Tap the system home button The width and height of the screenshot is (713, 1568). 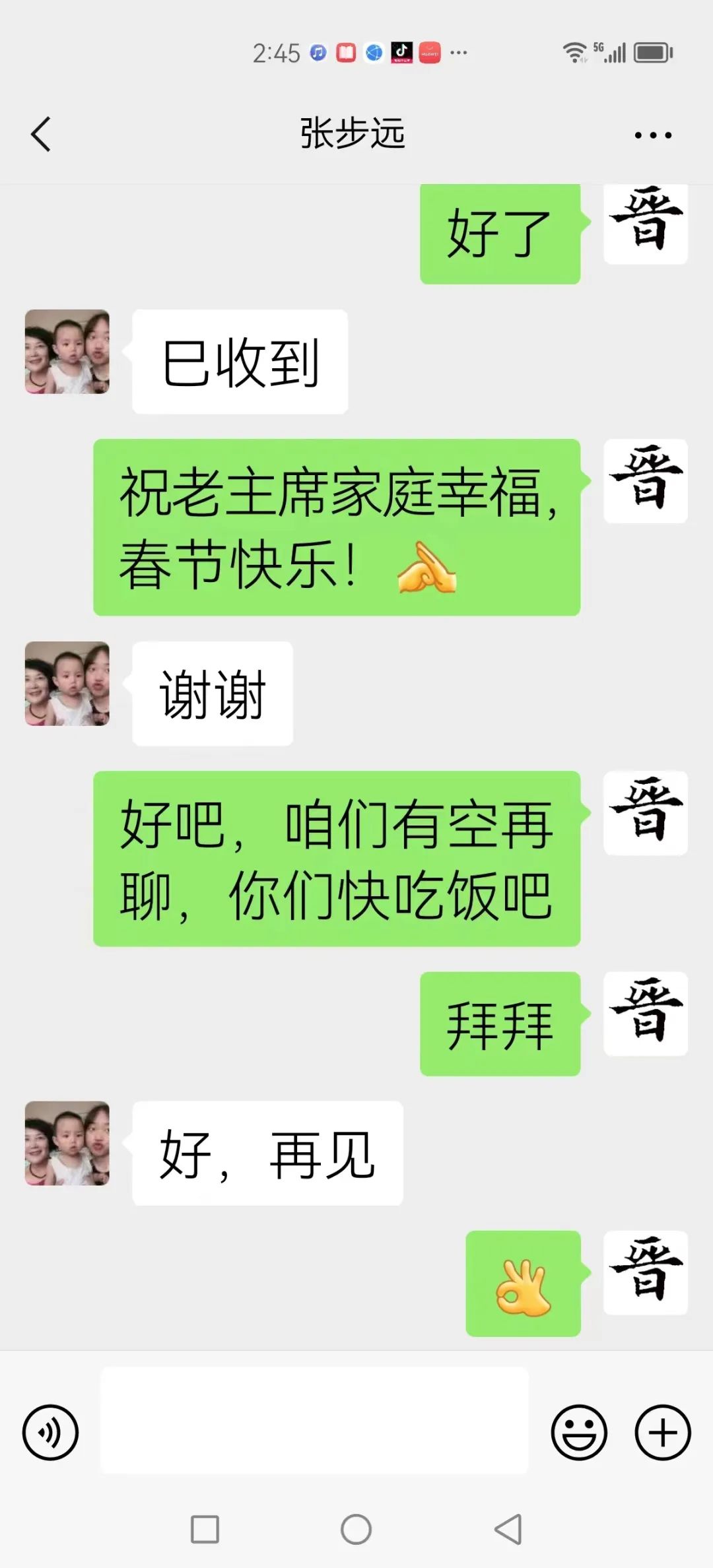(x=356, y=1529)
